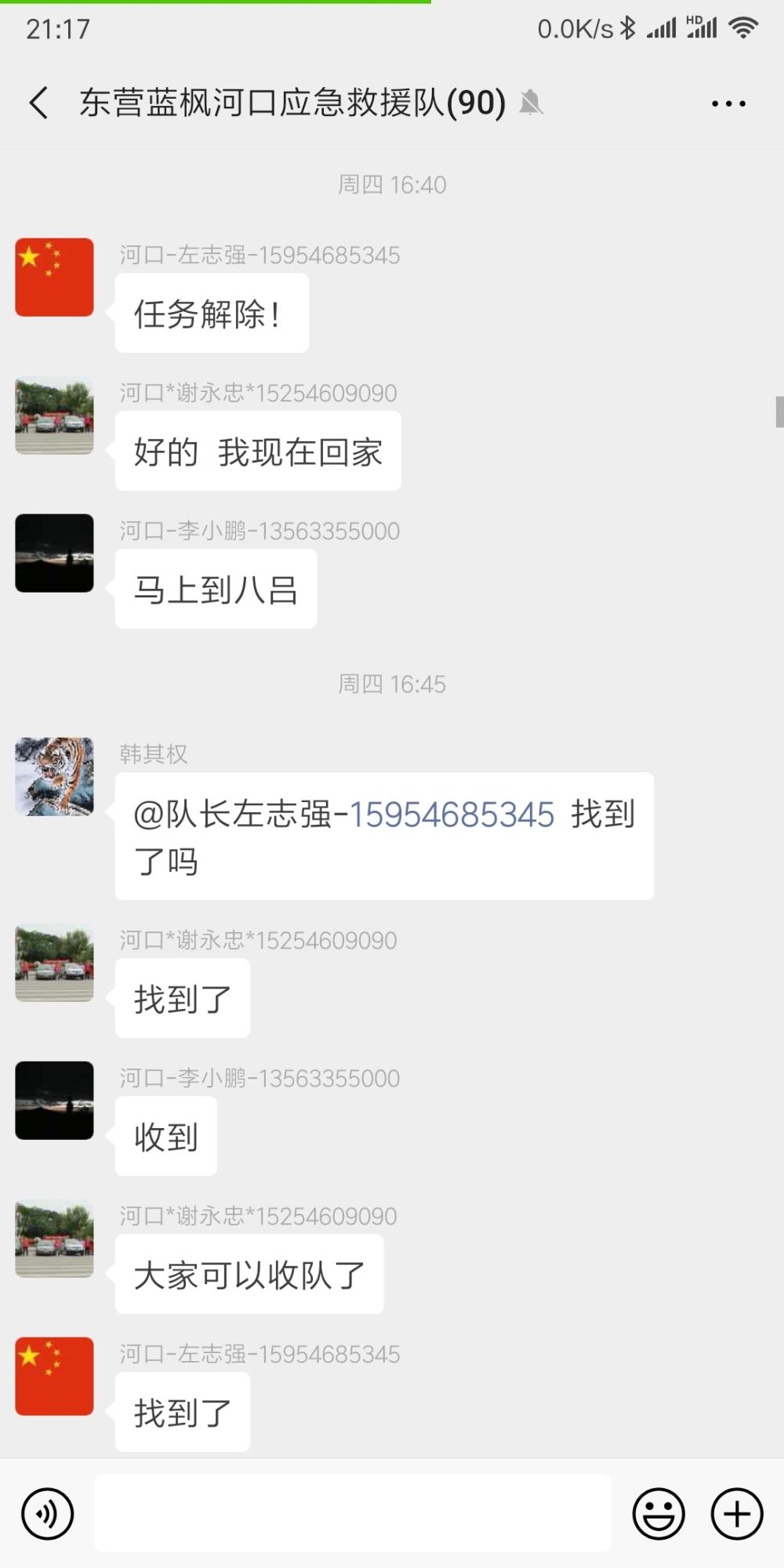Open avatar beside 大家可以收队了 message
Image resolution: width=784 pixels, height=1568 pixels.
54,1239
